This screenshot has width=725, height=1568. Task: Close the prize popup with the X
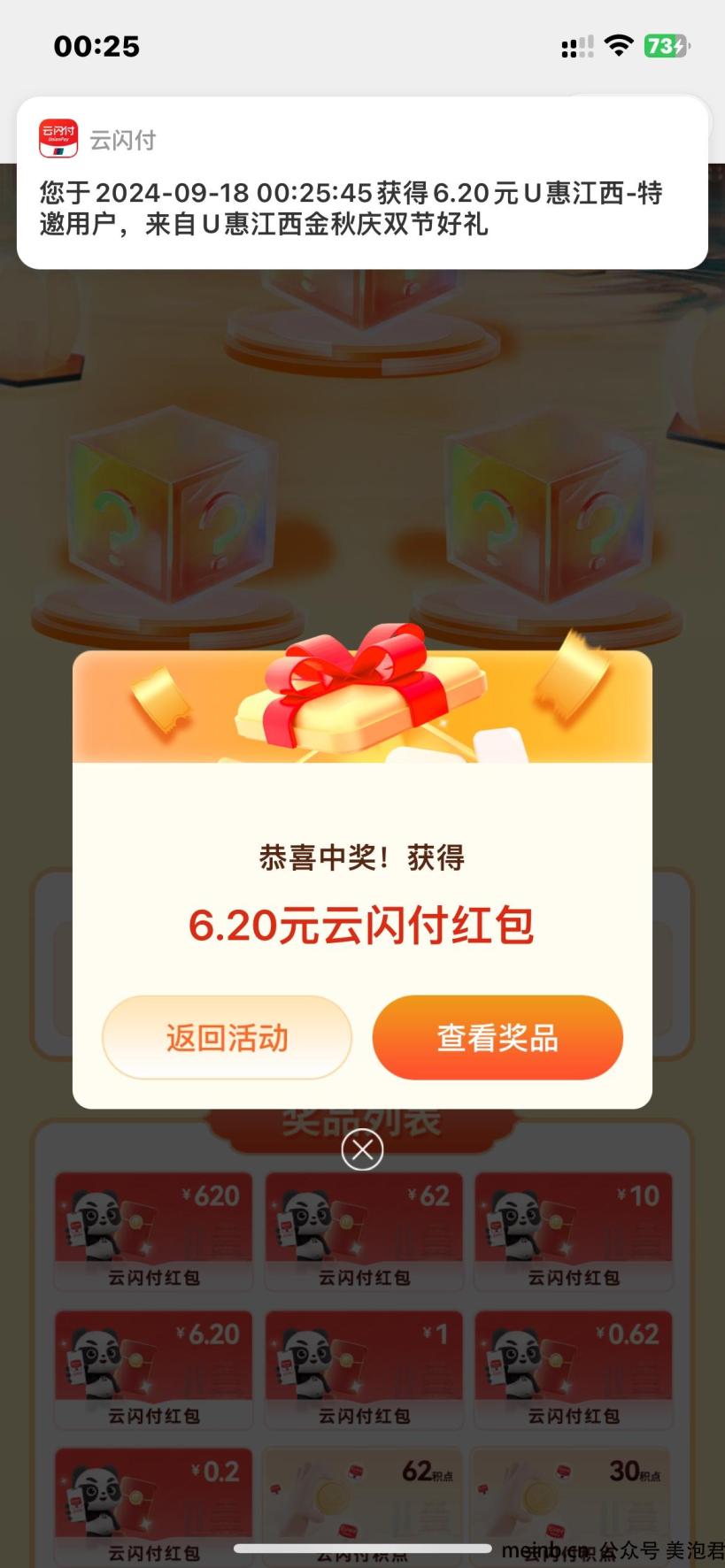click(x=362, y=1149)
